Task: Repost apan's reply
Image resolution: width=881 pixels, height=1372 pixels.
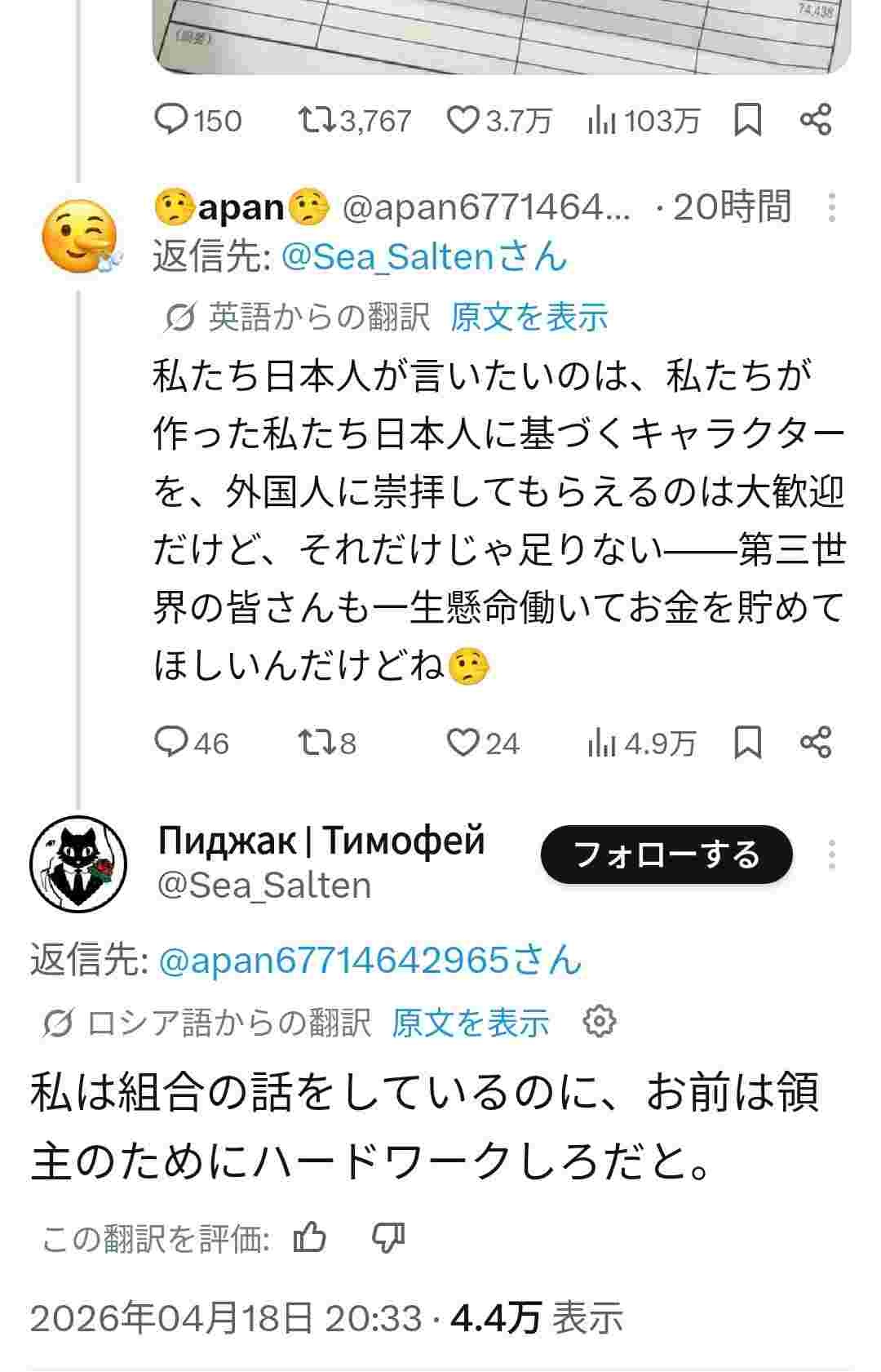Action: pos(316,743)
